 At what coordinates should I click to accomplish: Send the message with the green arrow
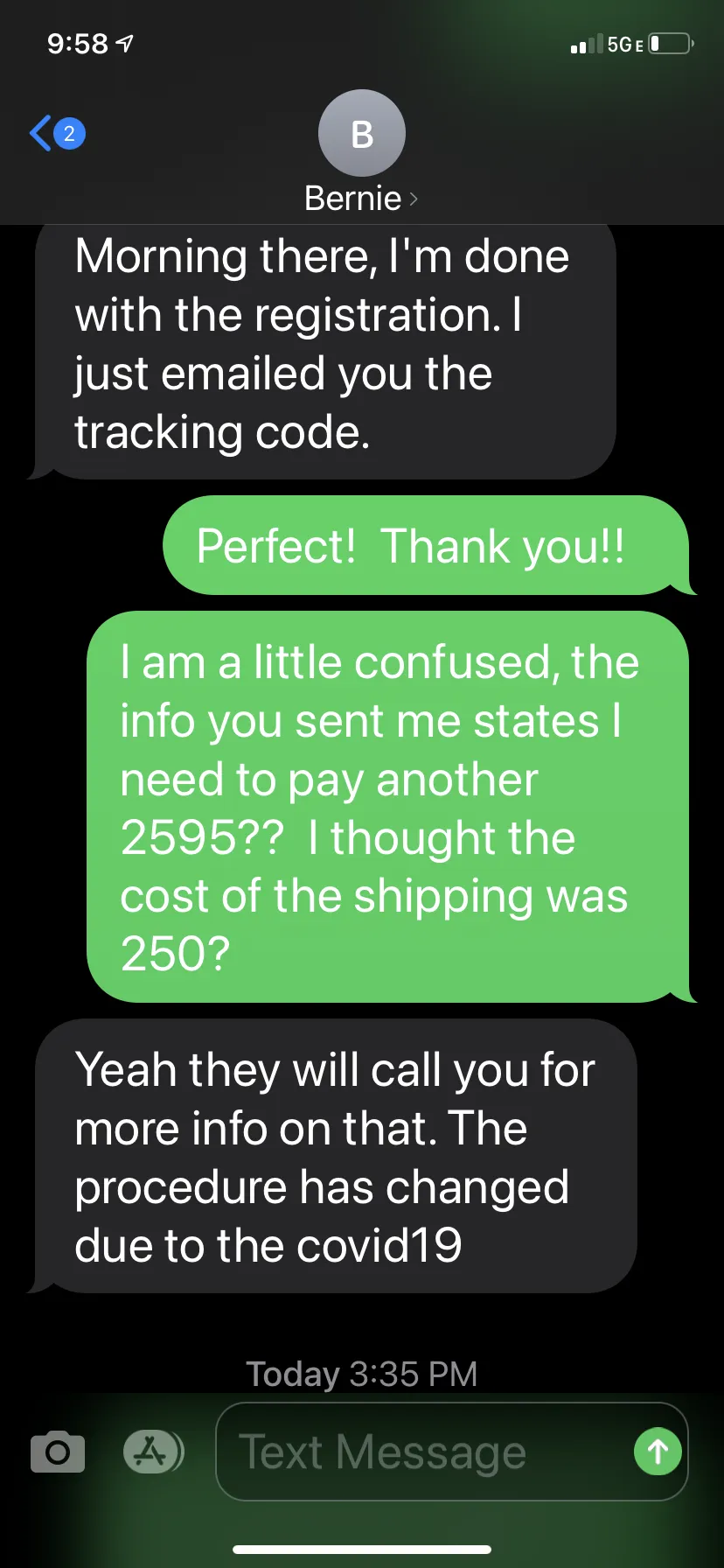658,1452
